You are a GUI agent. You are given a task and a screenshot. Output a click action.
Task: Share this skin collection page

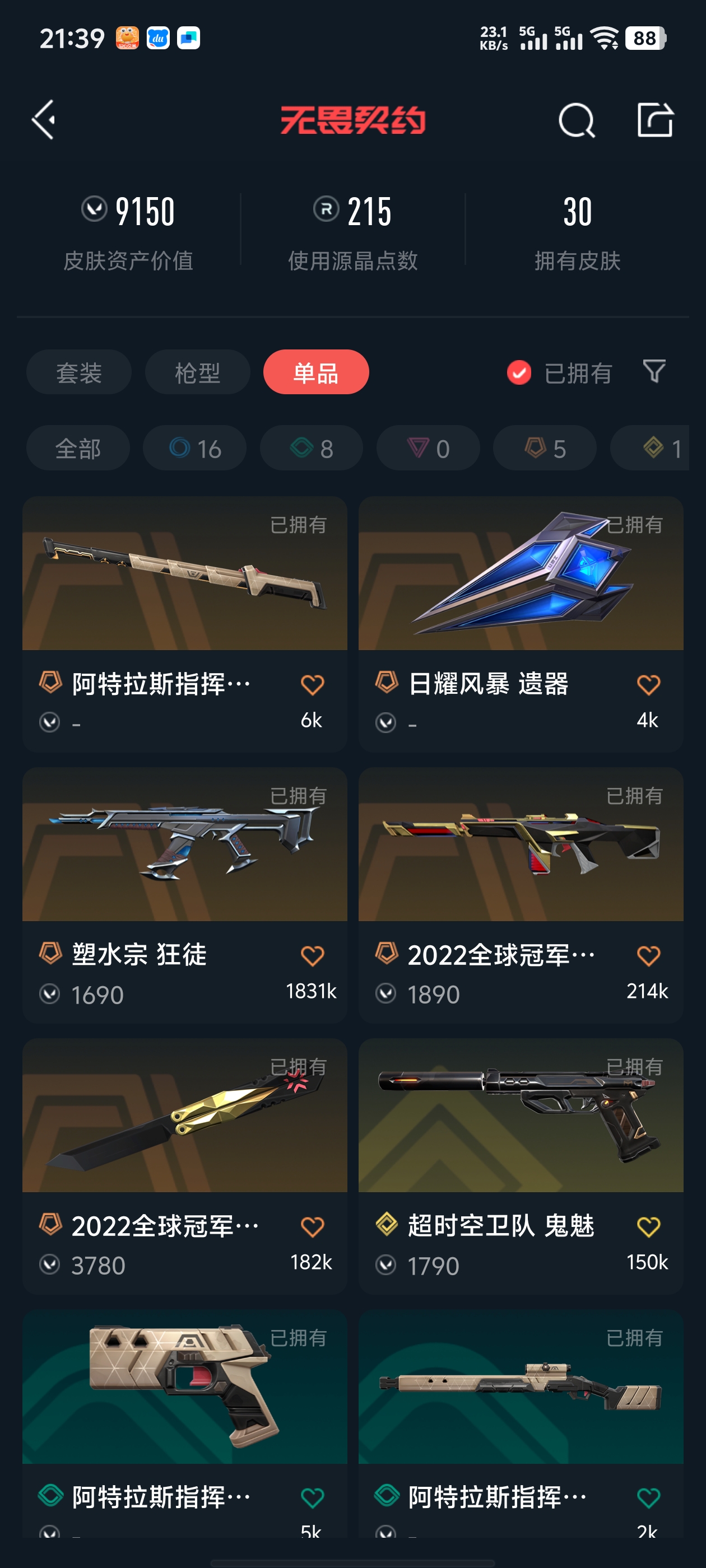pyautogui.click(x=655, y=120)
